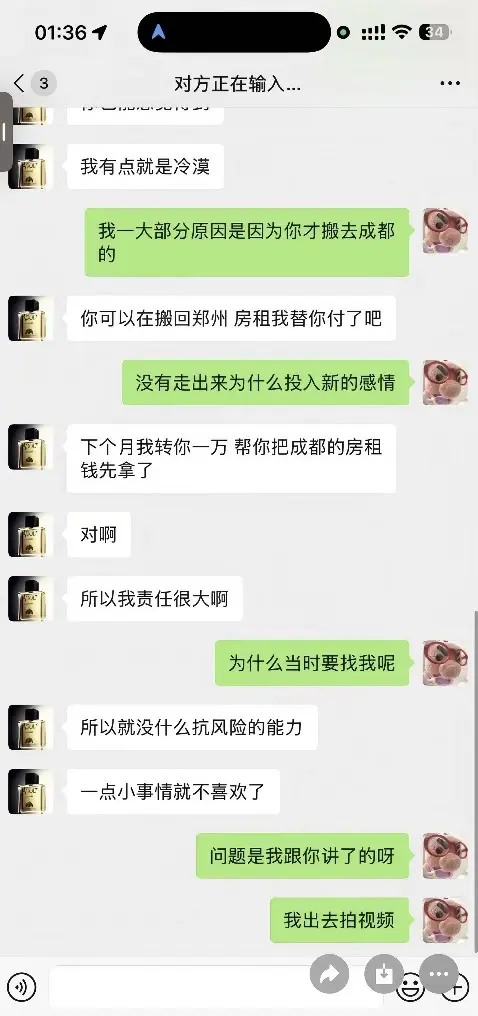The width and height of the screenshot is (478, 1016).
Task: Go back to the chat list
Action: [19, 84]
